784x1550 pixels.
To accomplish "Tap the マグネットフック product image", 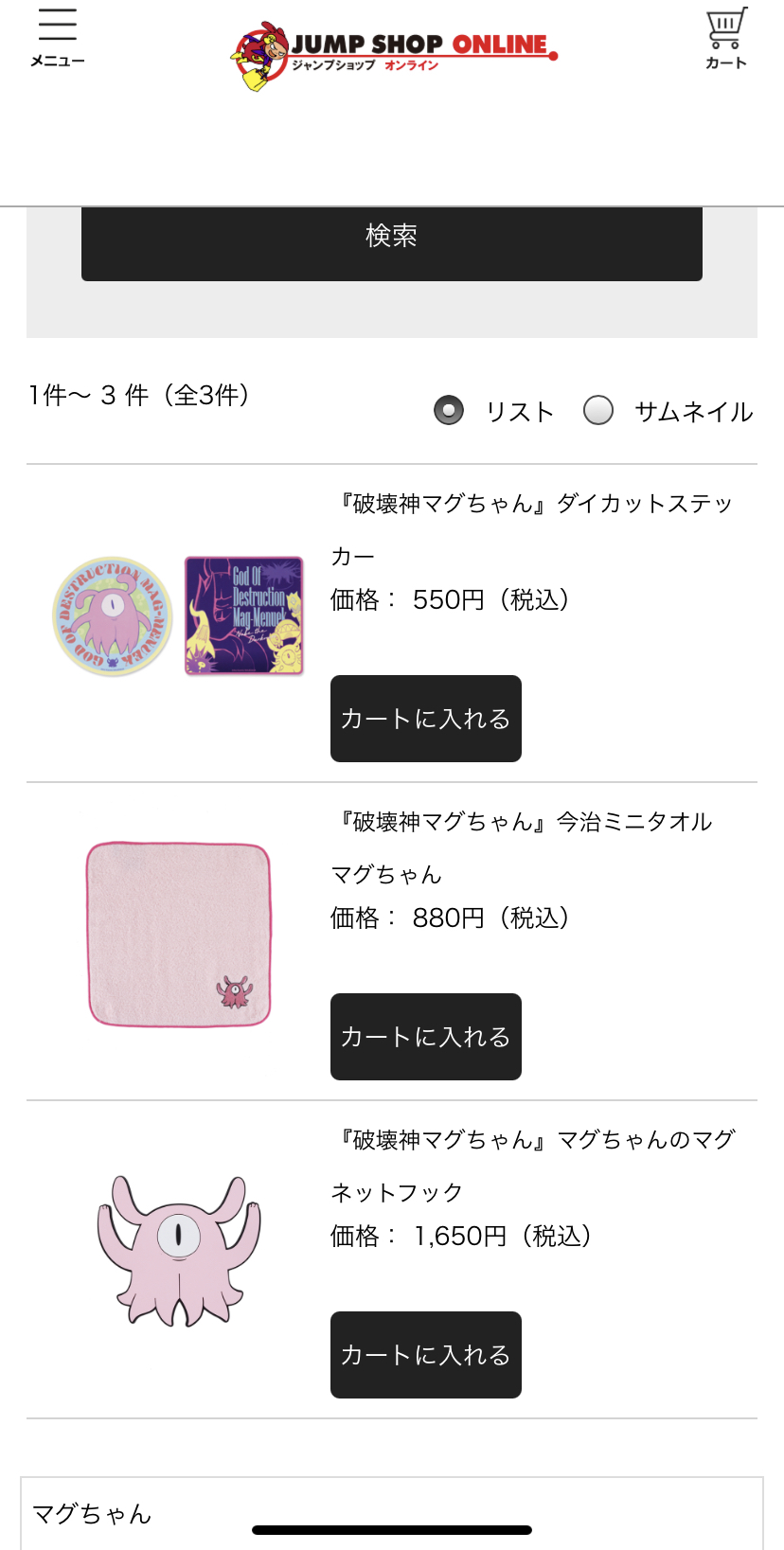I will pyautogui.click(x=178, y=1250).
